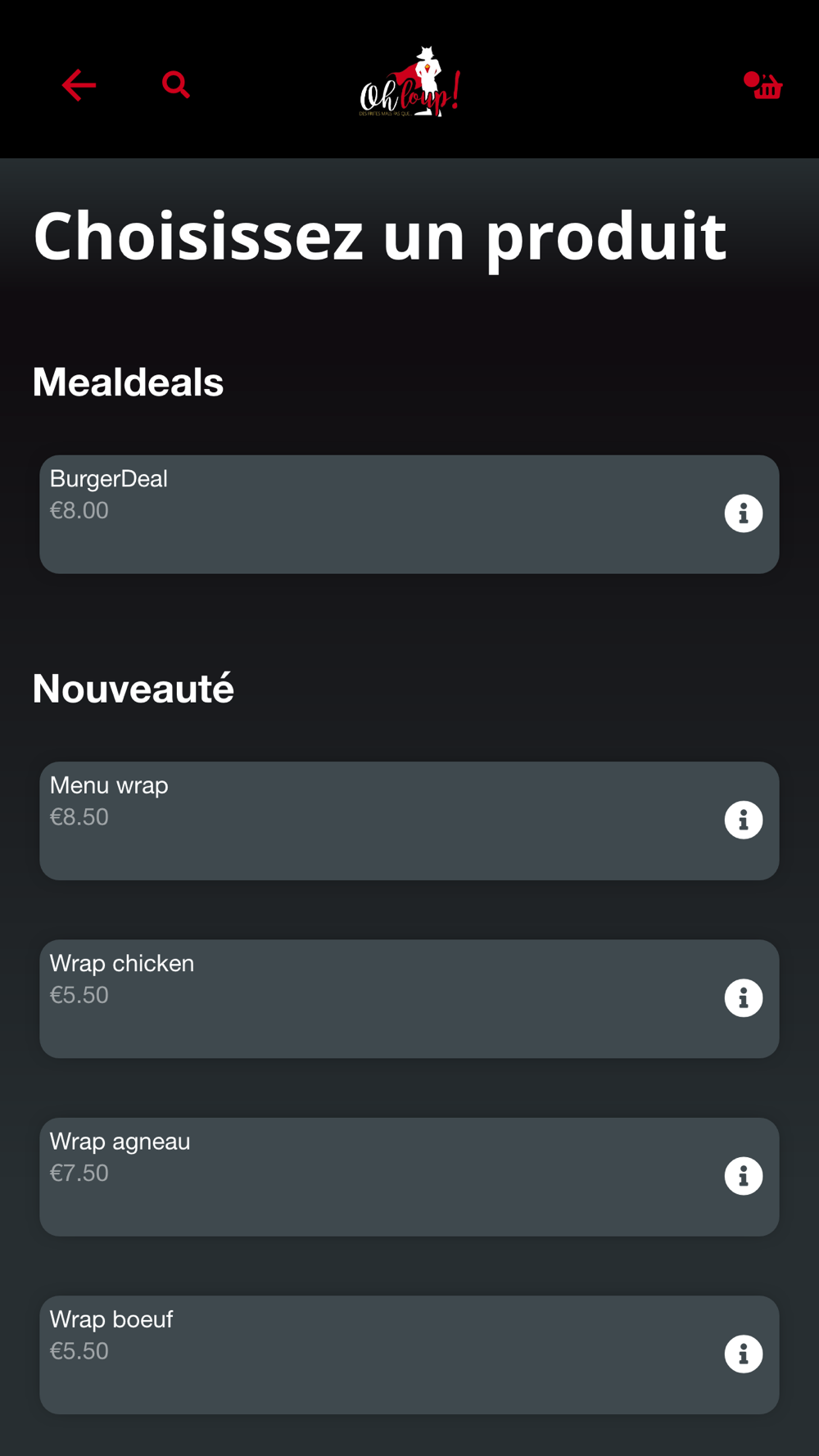Go back with the red arrow
This screenshot has height=1456, width=819.
pos(79,85)
